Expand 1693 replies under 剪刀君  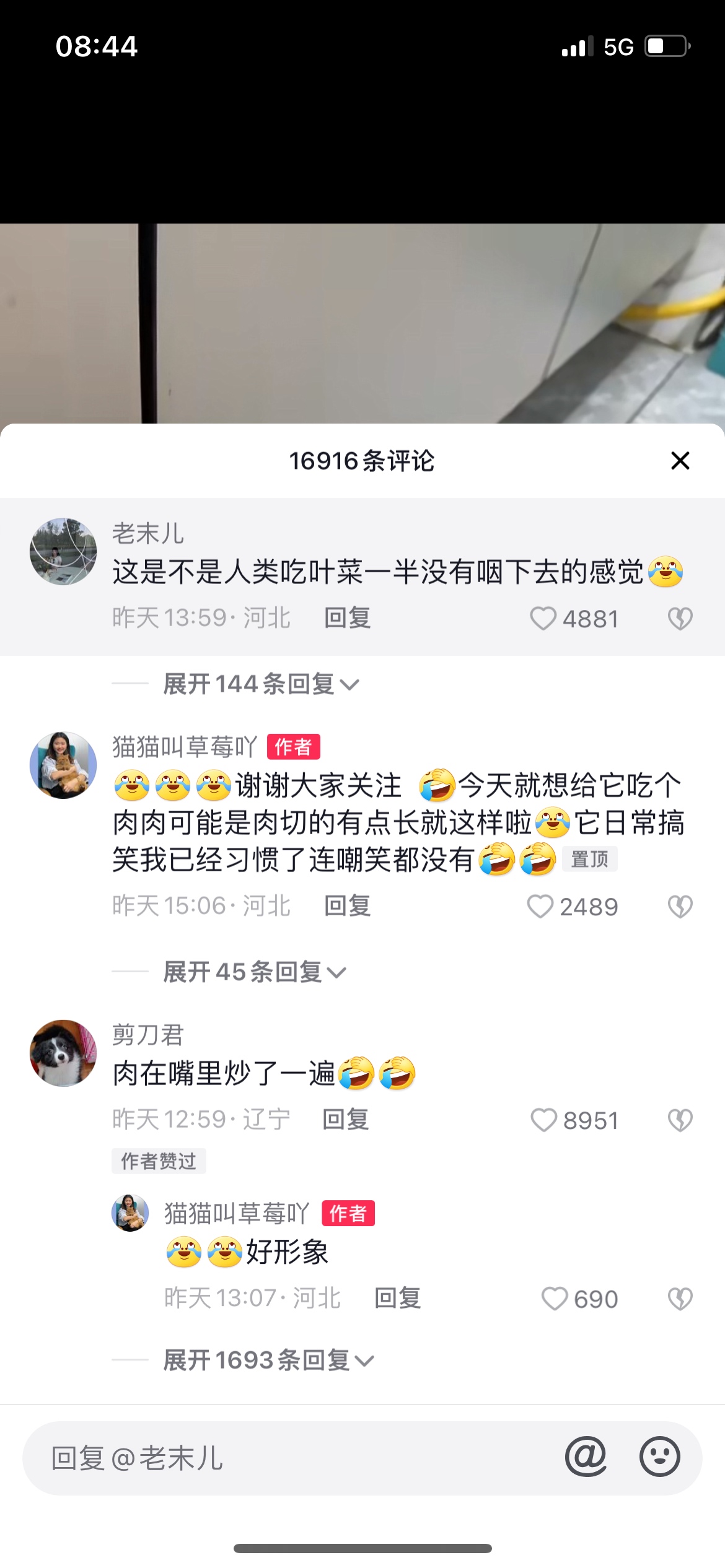268,1361
